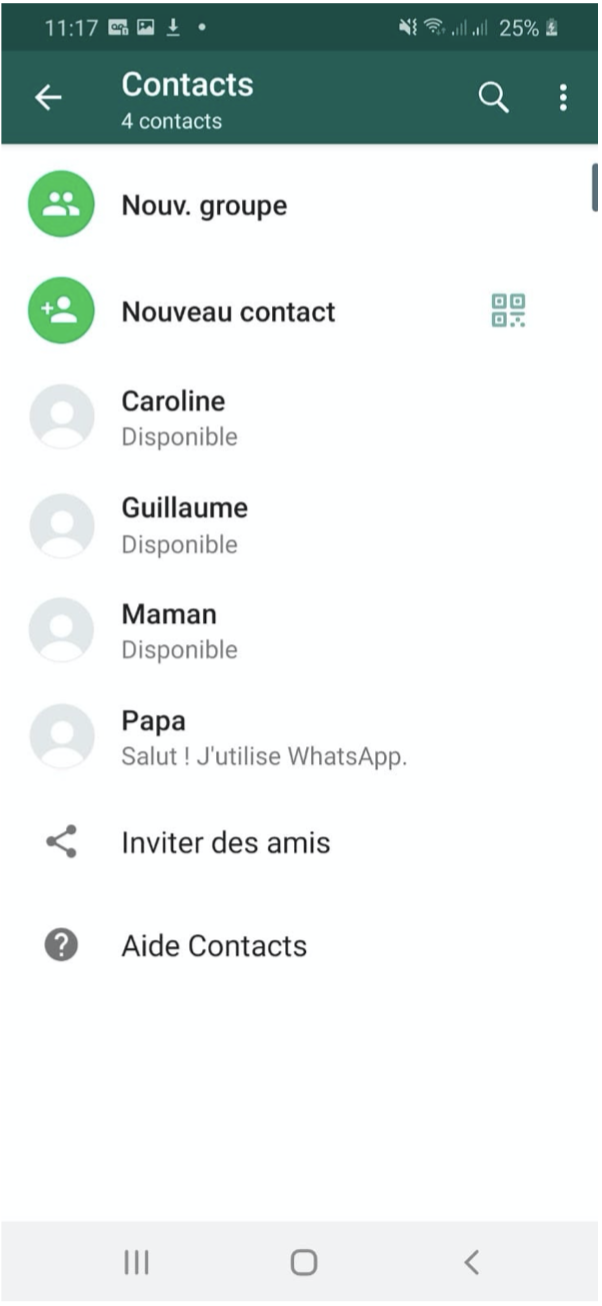
Task: Open Aide Contacts help
Action: point(300,945)
